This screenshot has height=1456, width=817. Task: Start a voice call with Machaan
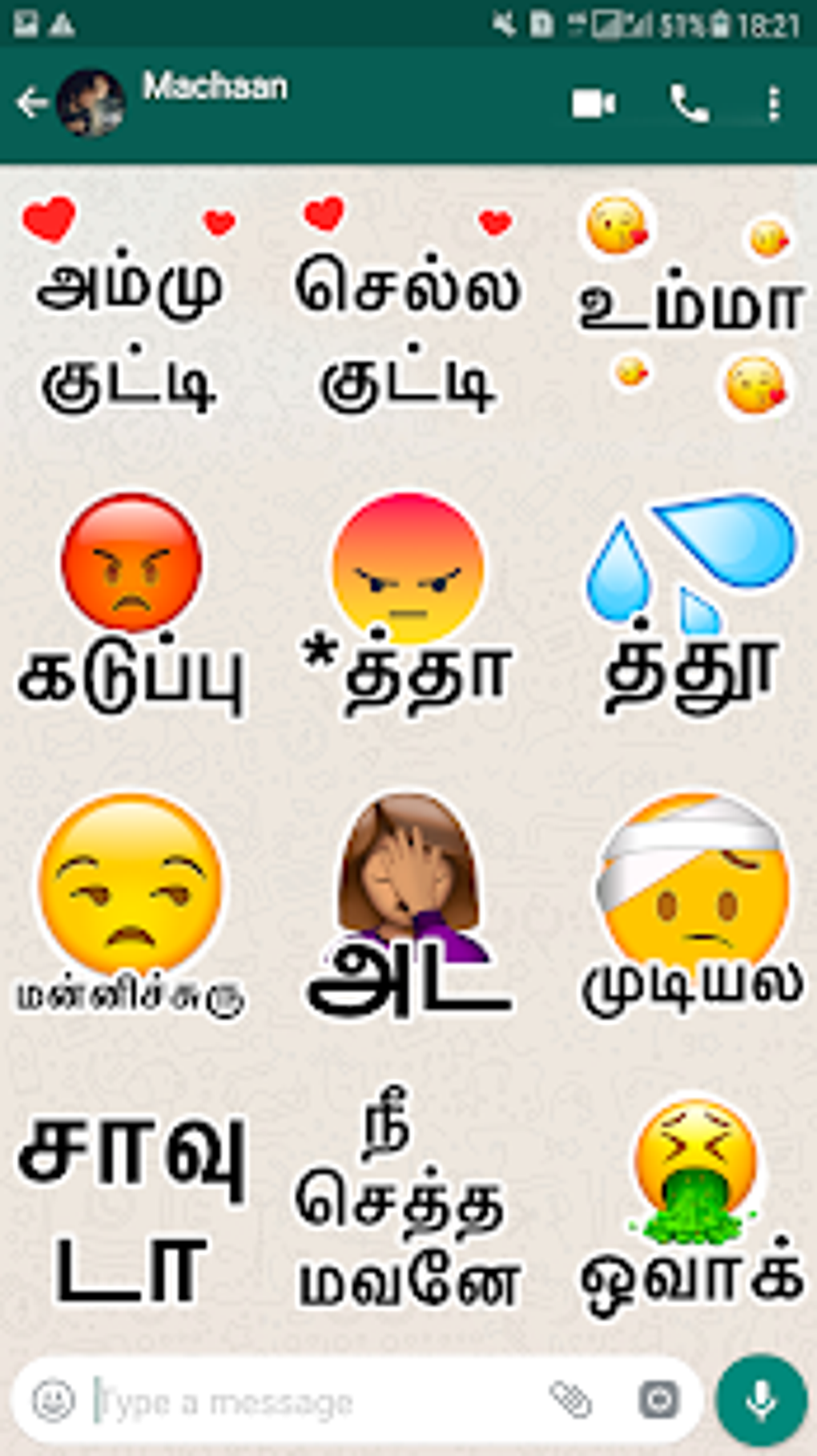click(690, 104)
